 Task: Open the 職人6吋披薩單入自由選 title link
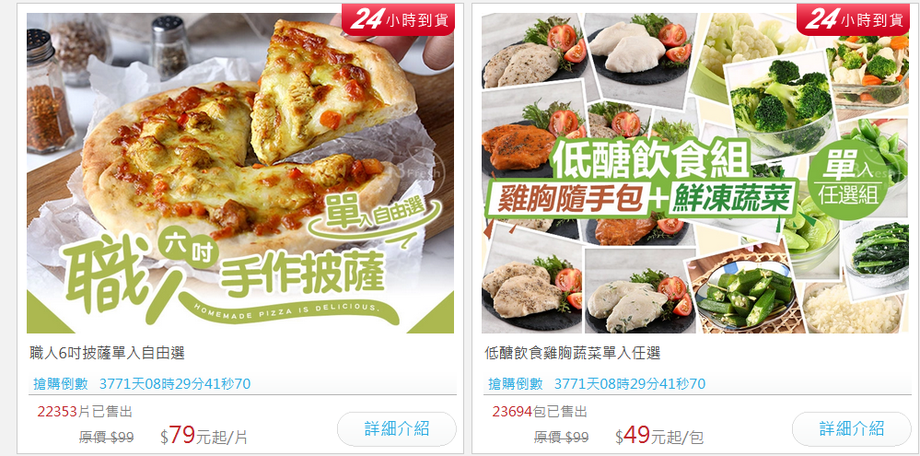tap(107, 353)
